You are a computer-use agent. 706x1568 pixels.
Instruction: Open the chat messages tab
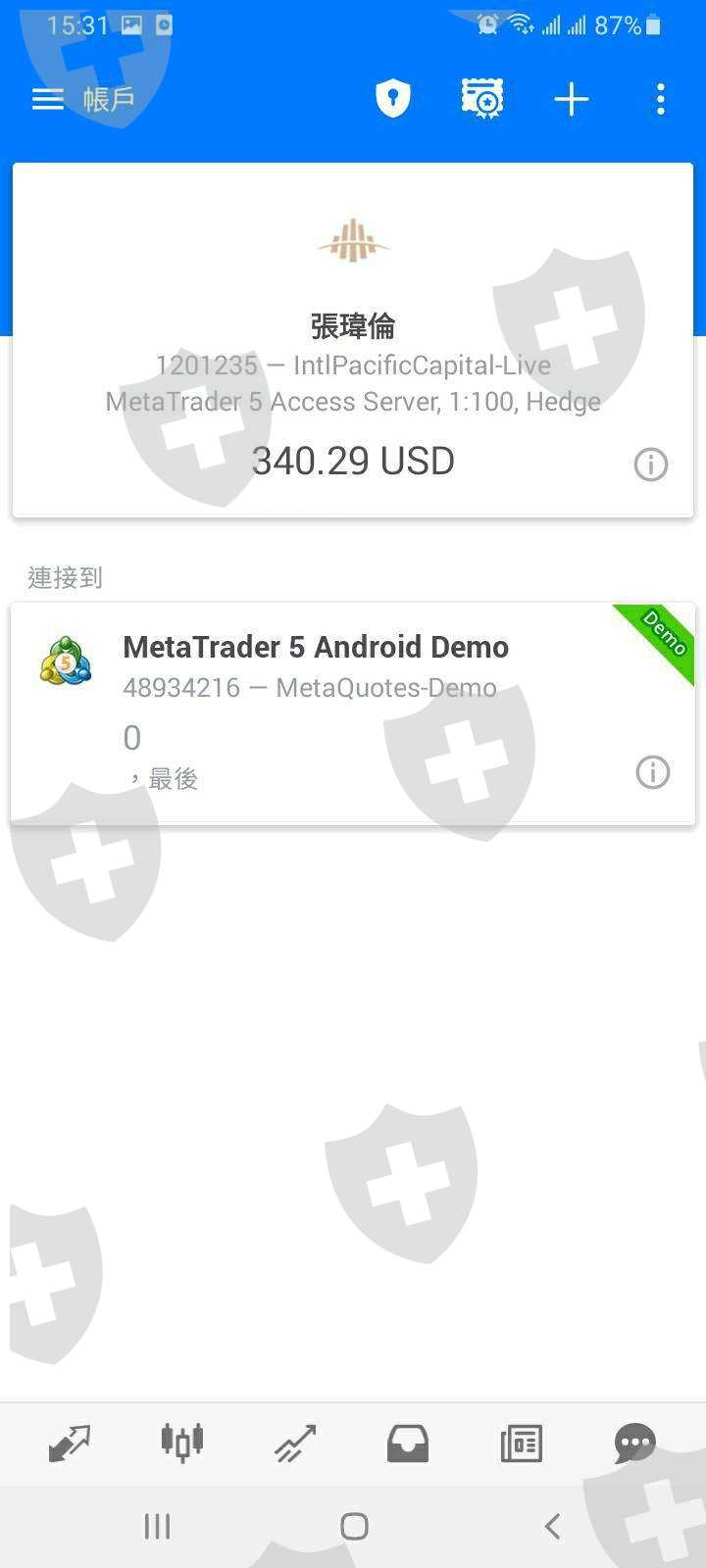[634, 1443]
